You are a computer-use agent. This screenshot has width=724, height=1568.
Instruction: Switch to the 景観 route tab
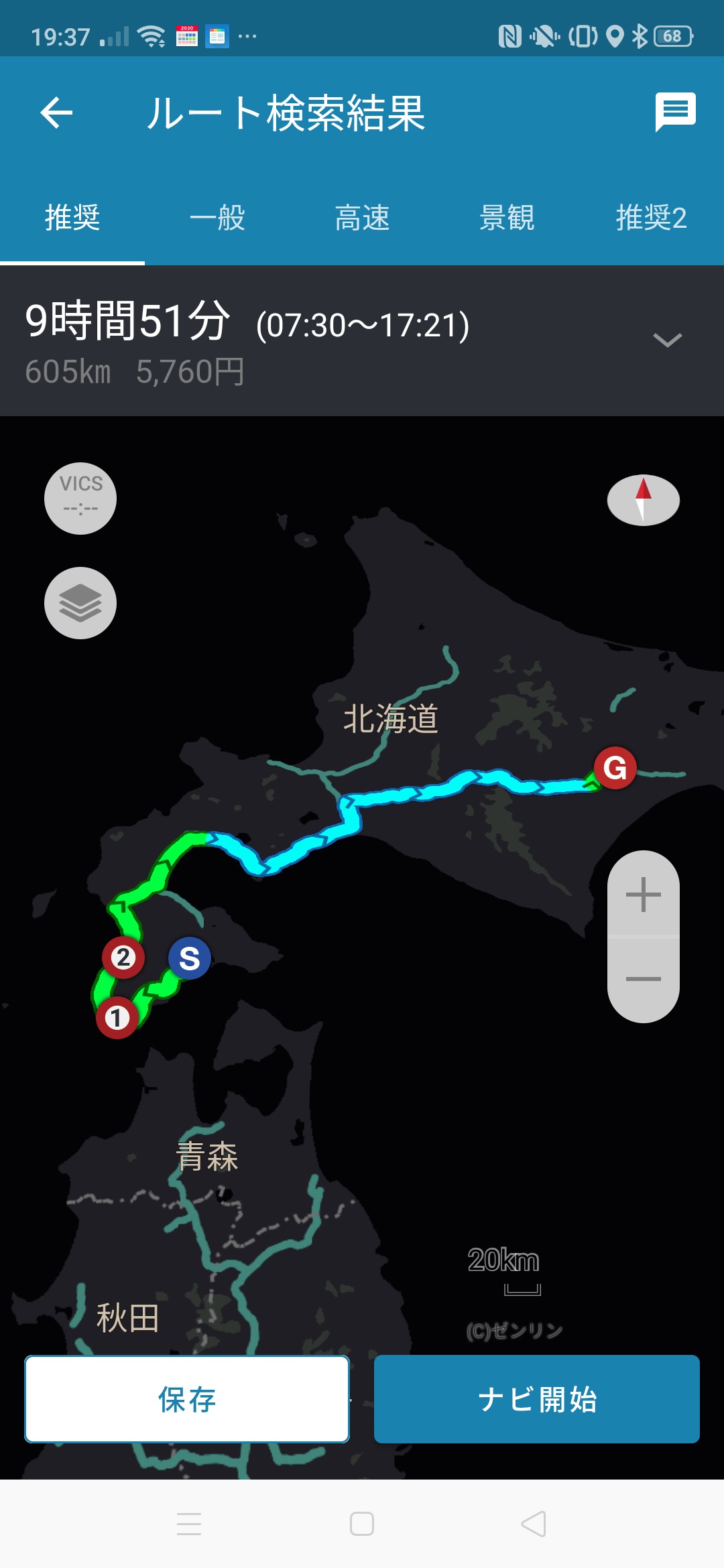(507, 218)
